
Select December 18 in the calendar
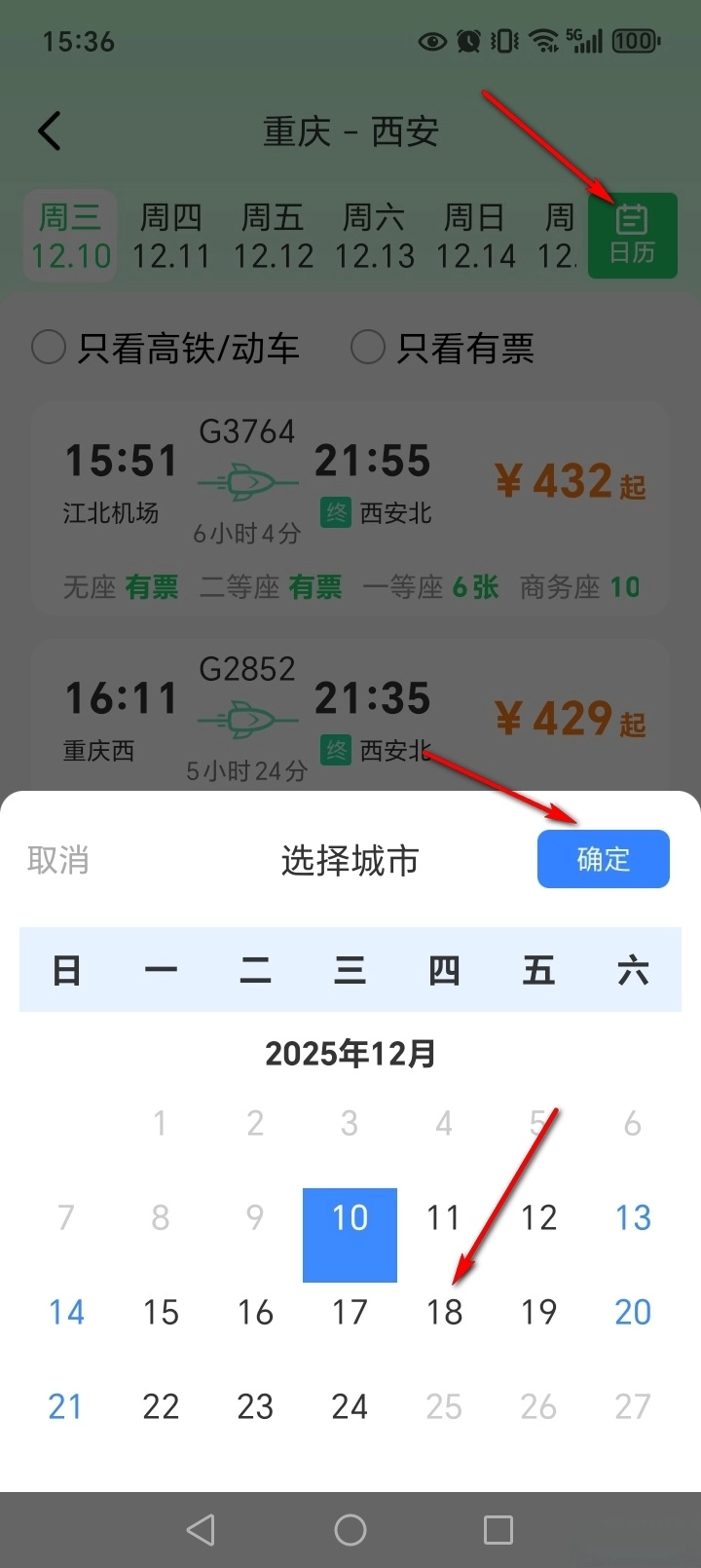coord(444,1312)
